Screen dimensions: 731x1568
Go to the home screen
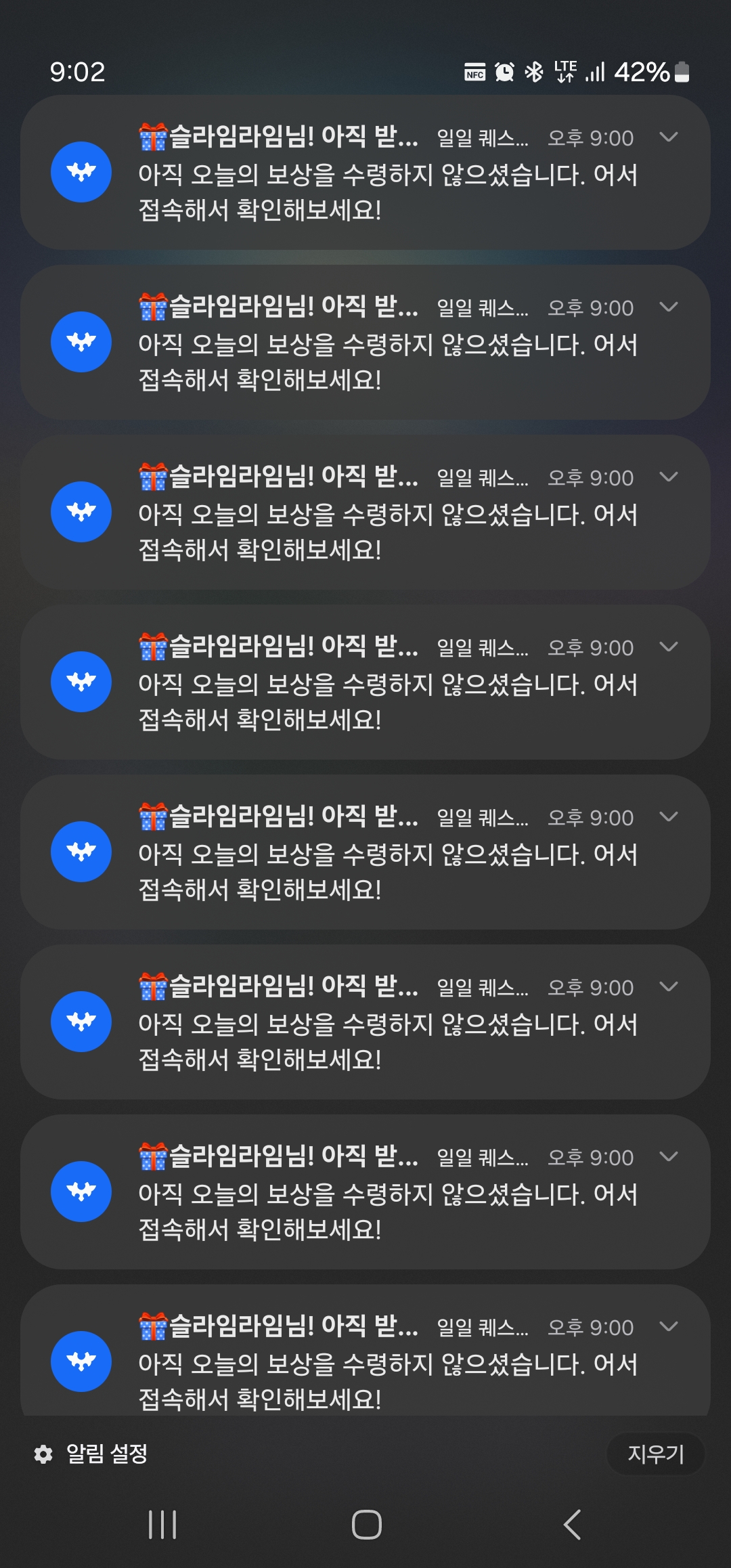[x=366, y=1525]
